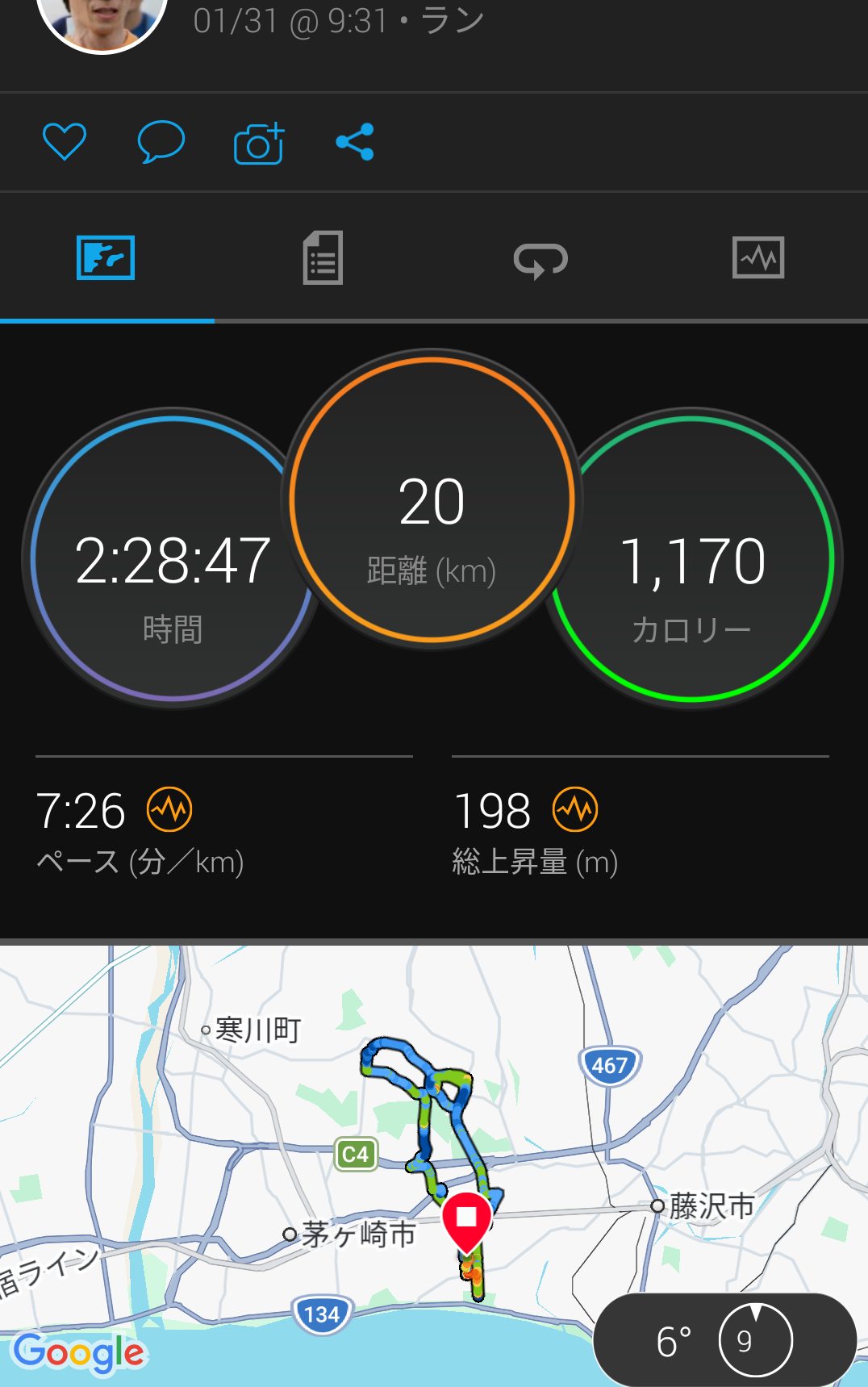This screenshot has height=1387, width=868.
Task: Add a photo to the activity
Action: click(259, 144)
